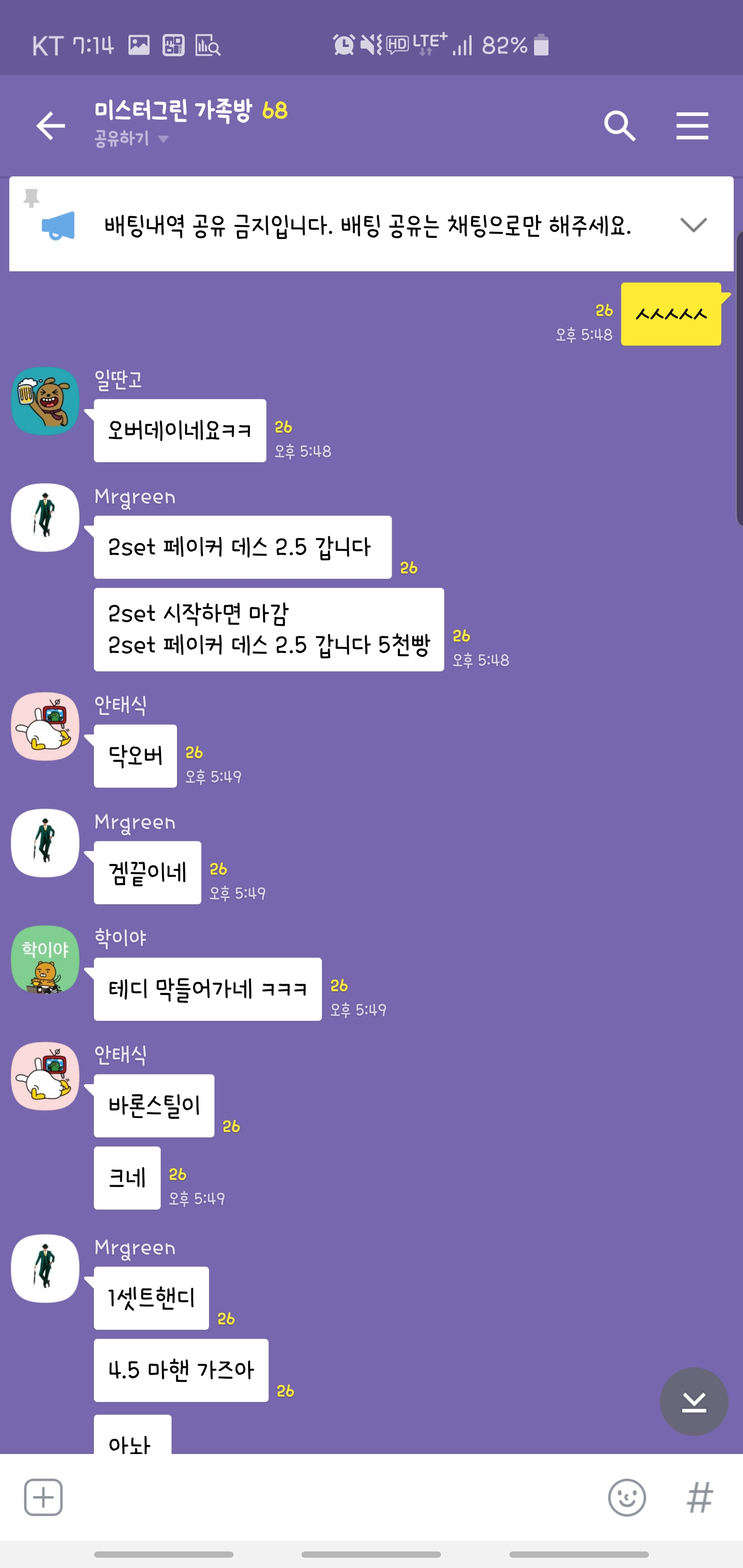
Task: Open the pinned 배팅내역 공유 금지 notice
Action: click(367, 226)
